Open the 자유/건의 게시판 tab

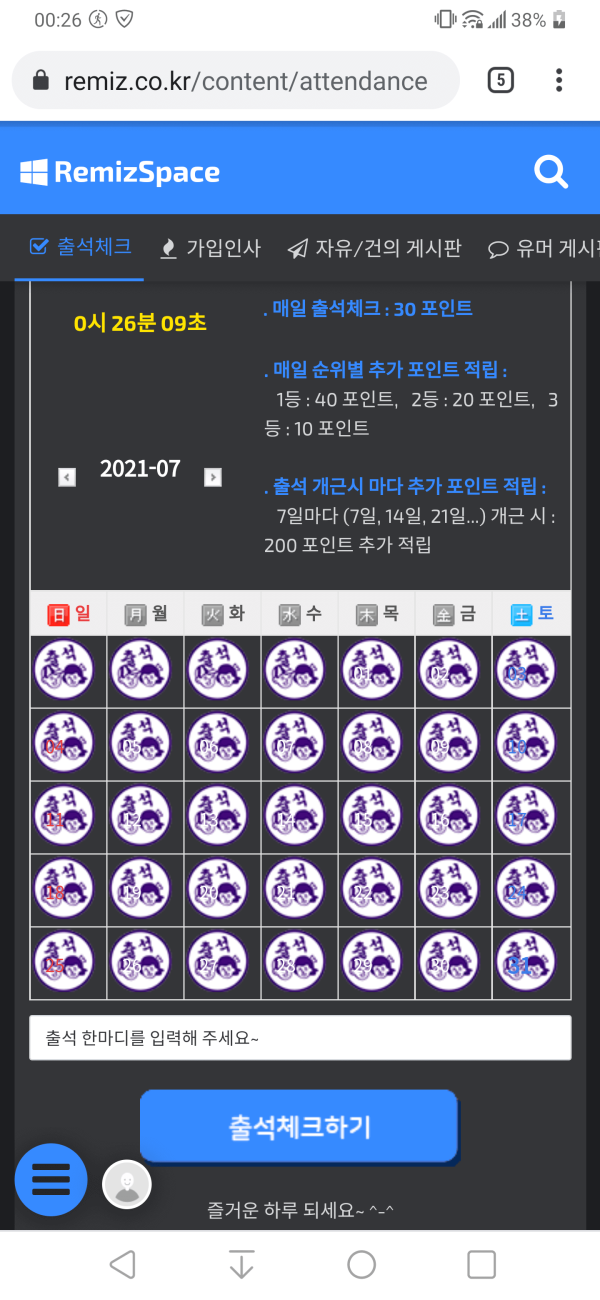click(x=374, y=248)
